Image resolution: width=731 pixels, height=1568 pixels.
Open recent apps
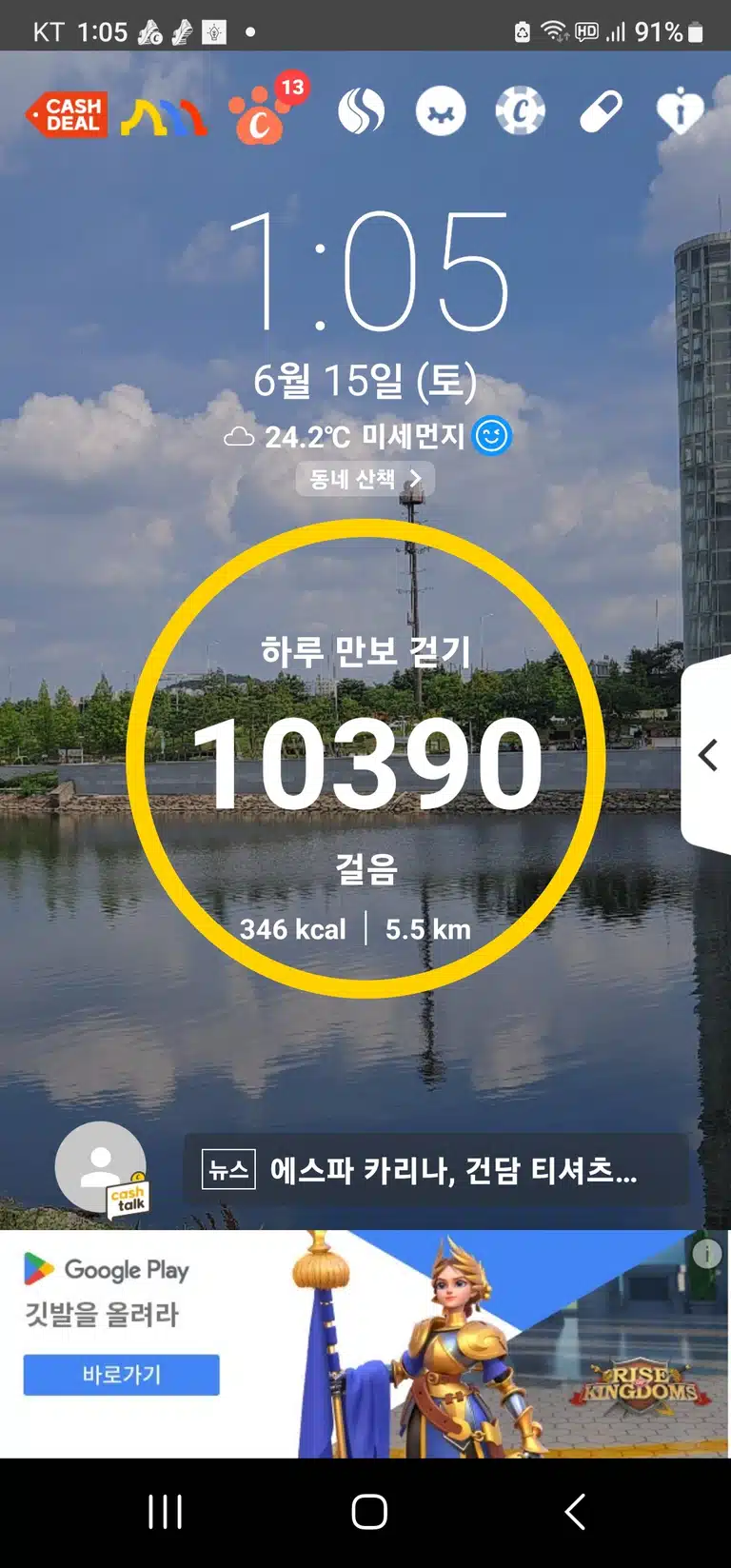[x=166, y=1512]
